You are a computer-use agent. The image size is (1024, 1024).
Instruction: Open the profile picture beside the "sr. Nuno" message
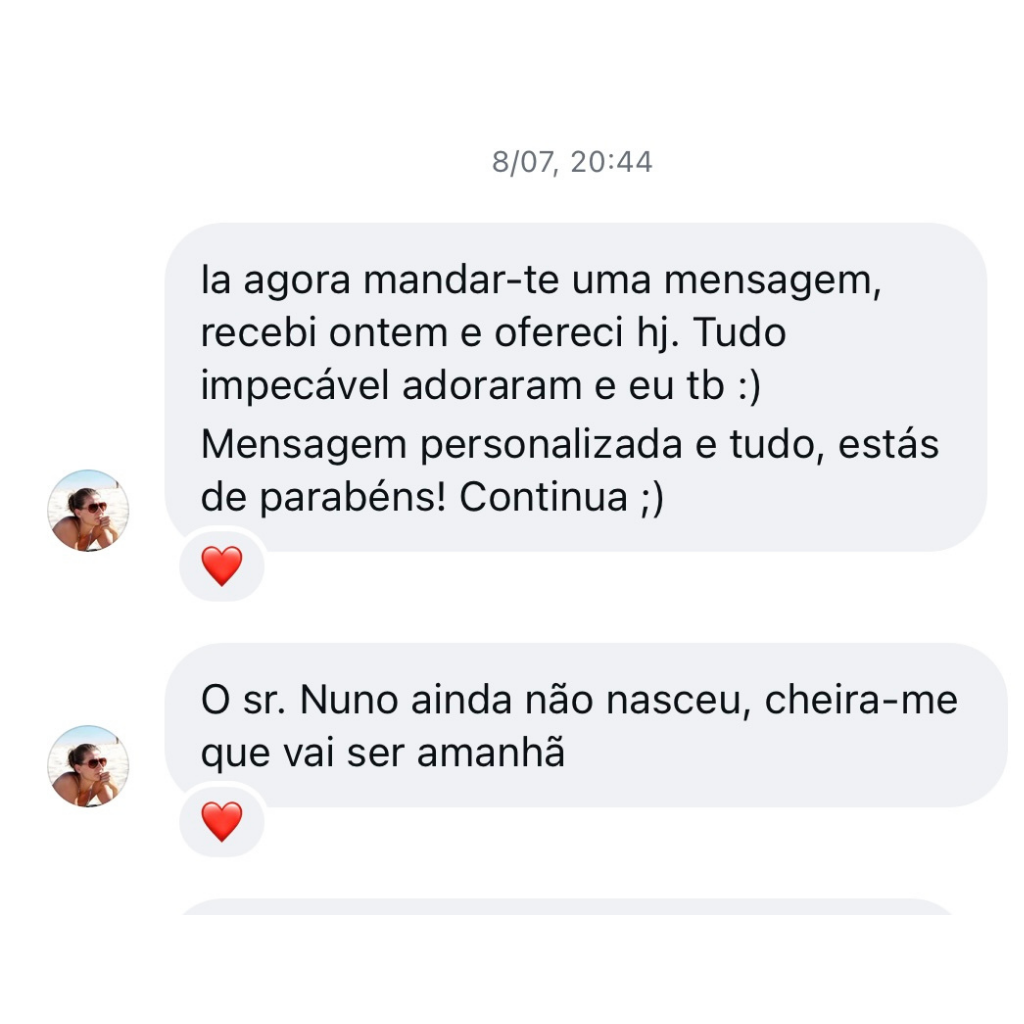(88, 766)
